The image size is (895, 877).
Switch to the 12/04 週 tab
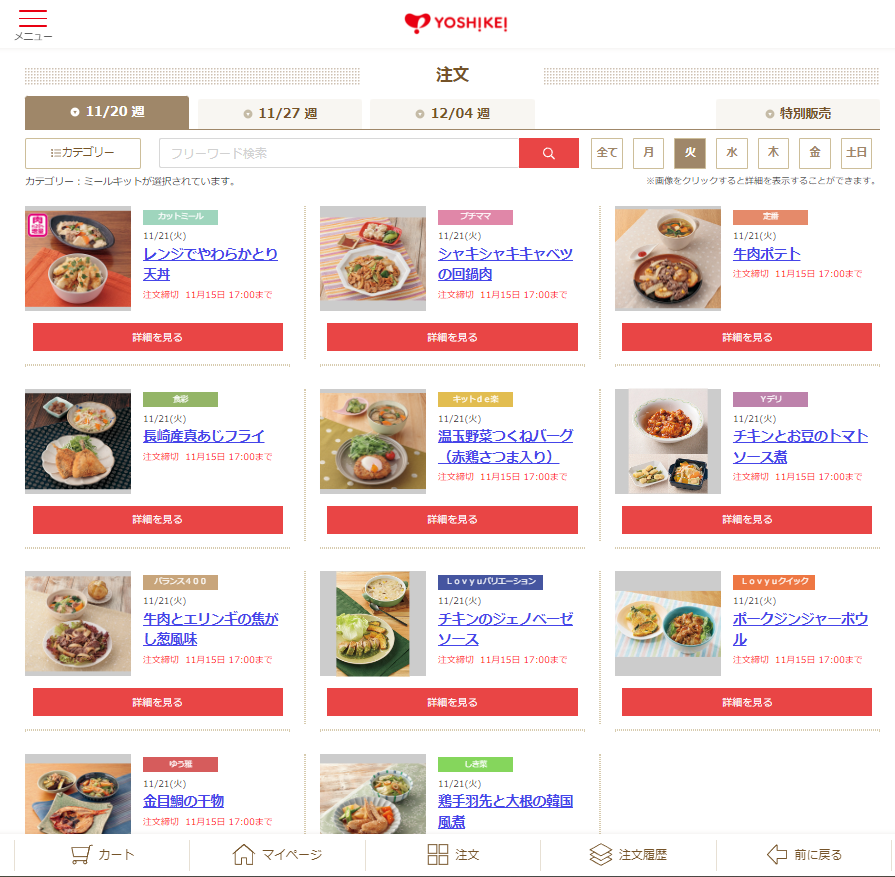coord(452,114)
